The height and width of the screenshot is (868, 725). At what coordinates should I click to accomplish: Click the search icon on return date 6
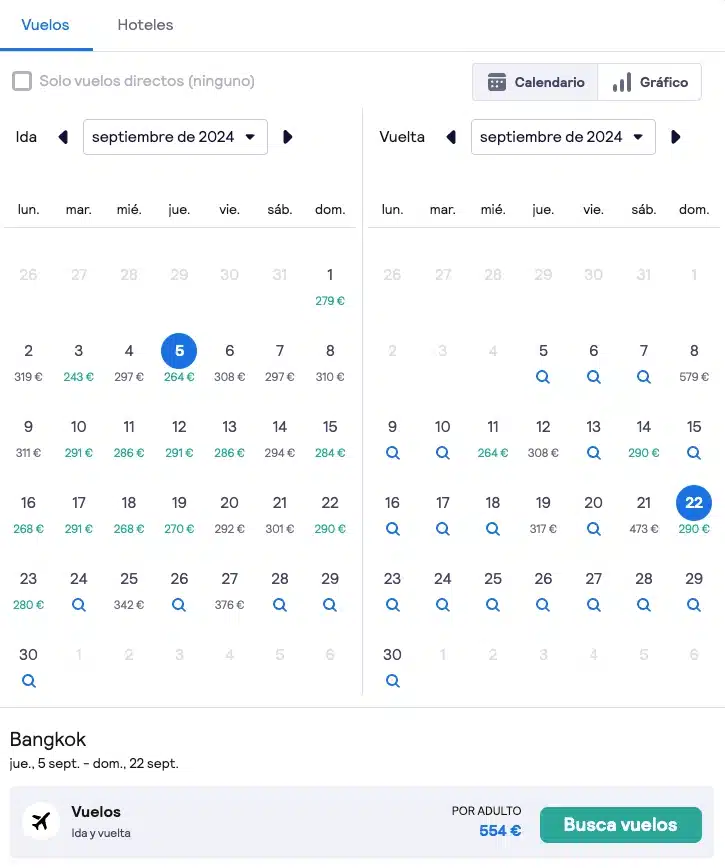point(593,377)
